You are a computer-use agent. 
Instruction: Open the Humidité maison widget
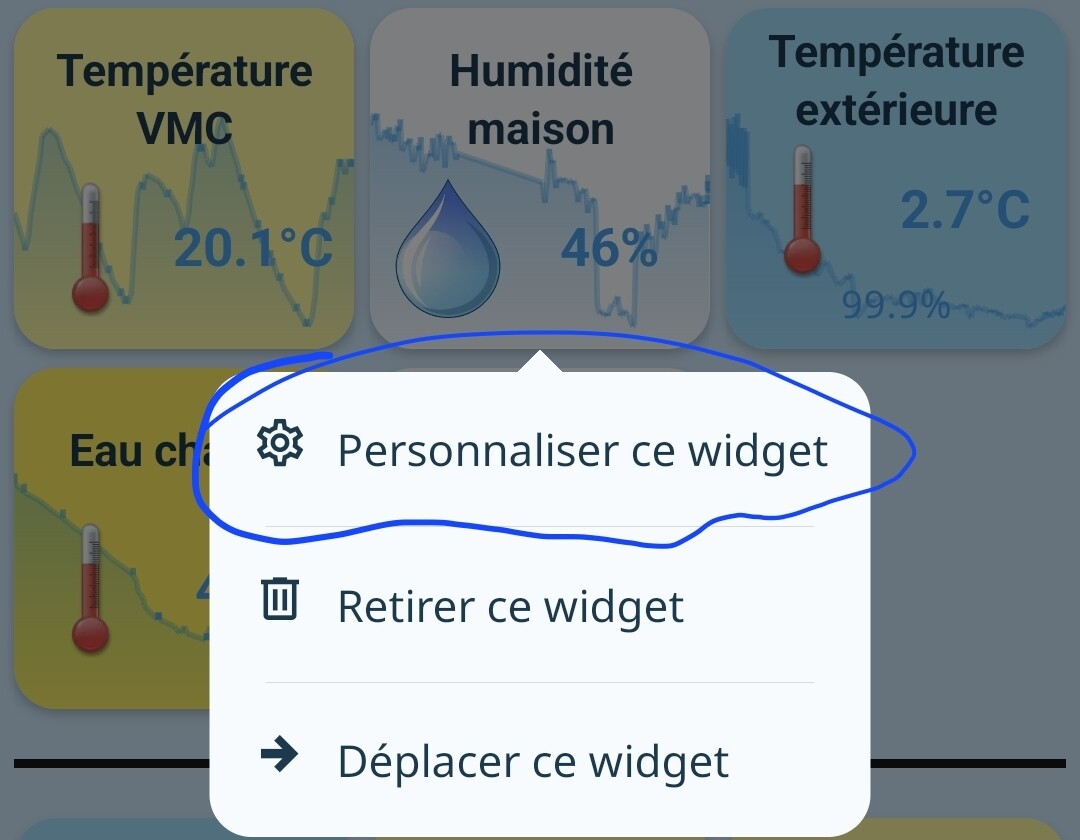coord(540,180)
